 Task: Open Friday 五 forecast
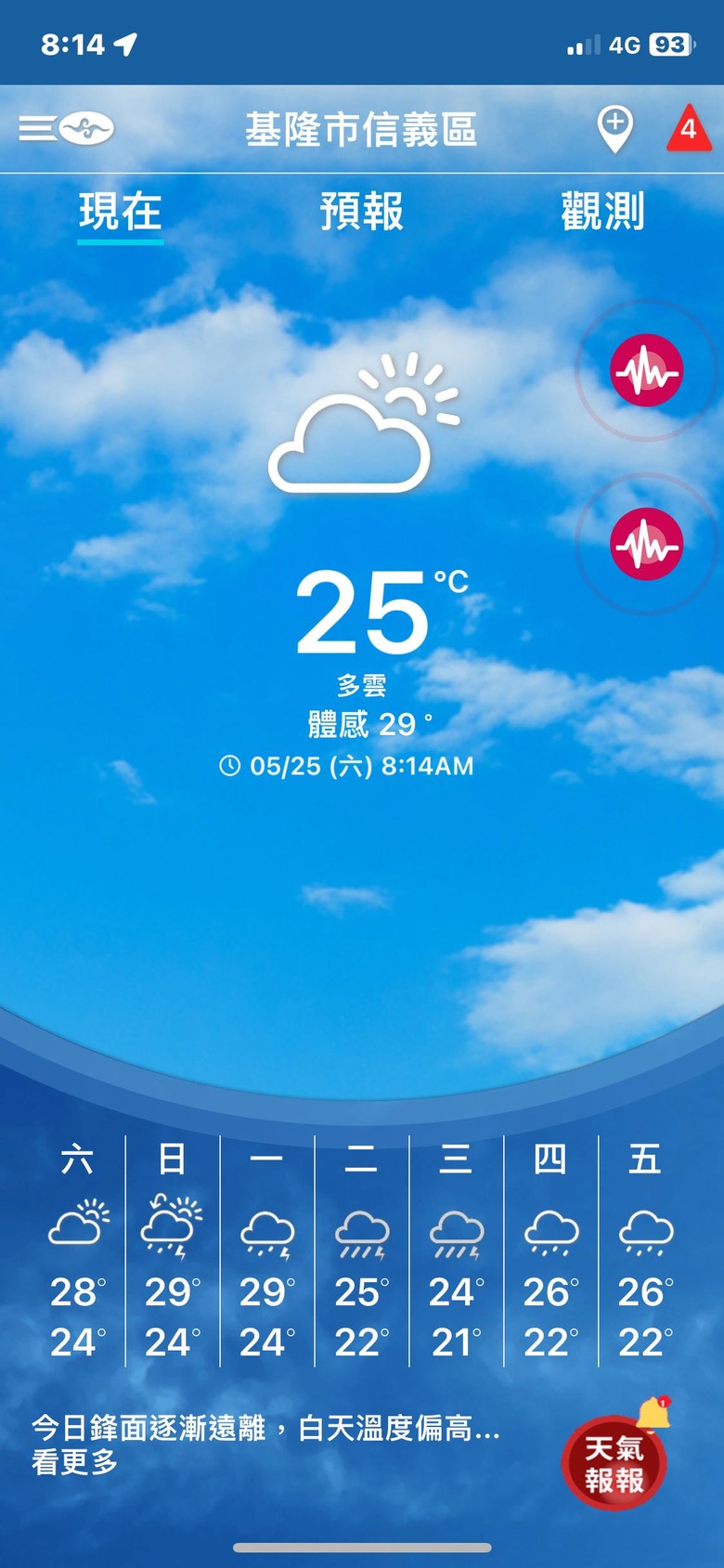(646, 1250)
